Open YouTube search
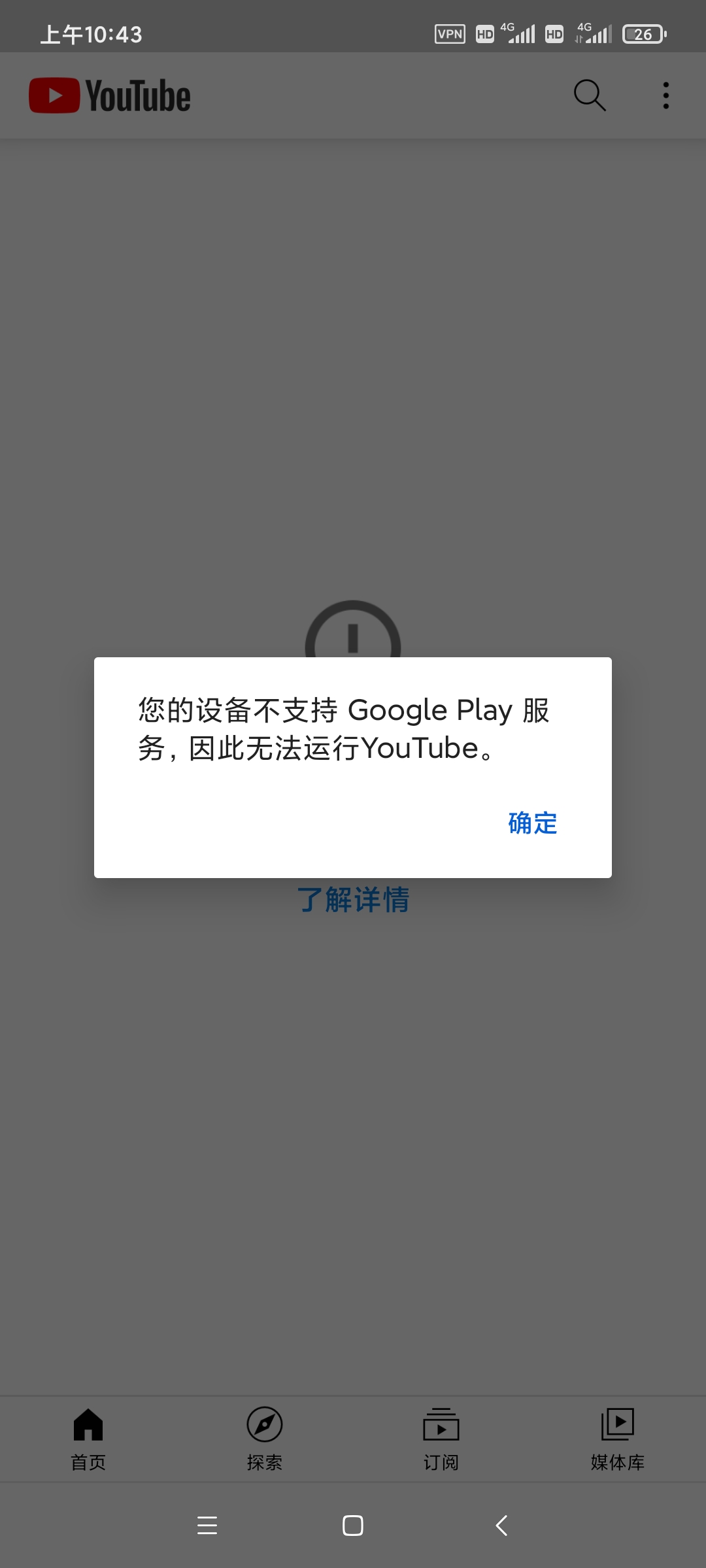This screenshot has width=706, height=1568. tap(590, 95)
